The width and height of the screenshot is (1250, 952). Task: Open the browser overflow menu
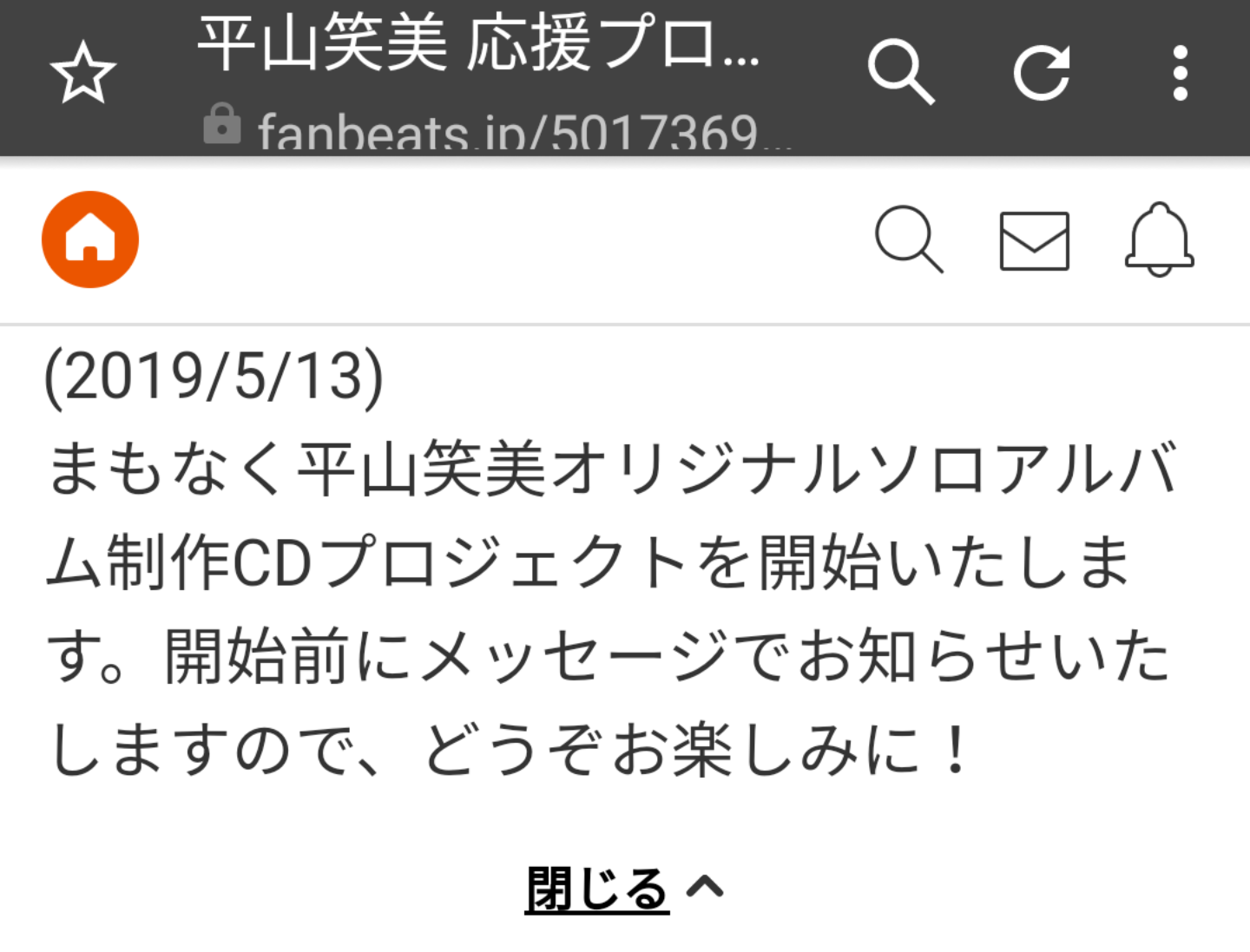(x=1180, y=73)
